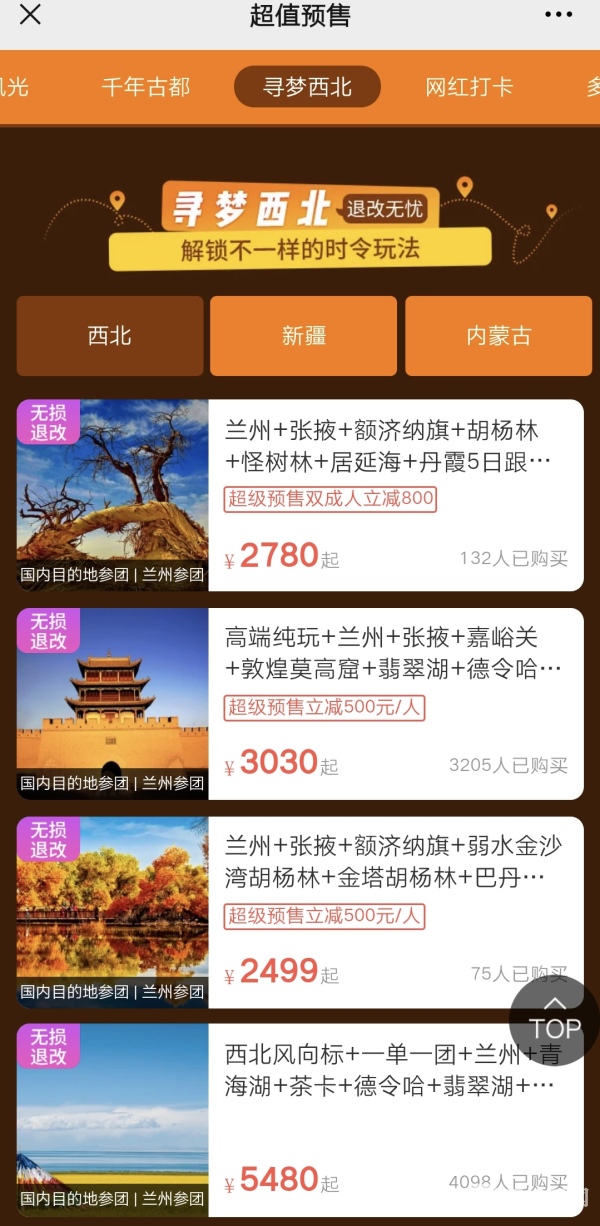Switch to the 千年古都 tab
600x1226 pixels.
[x=146, y=87]
